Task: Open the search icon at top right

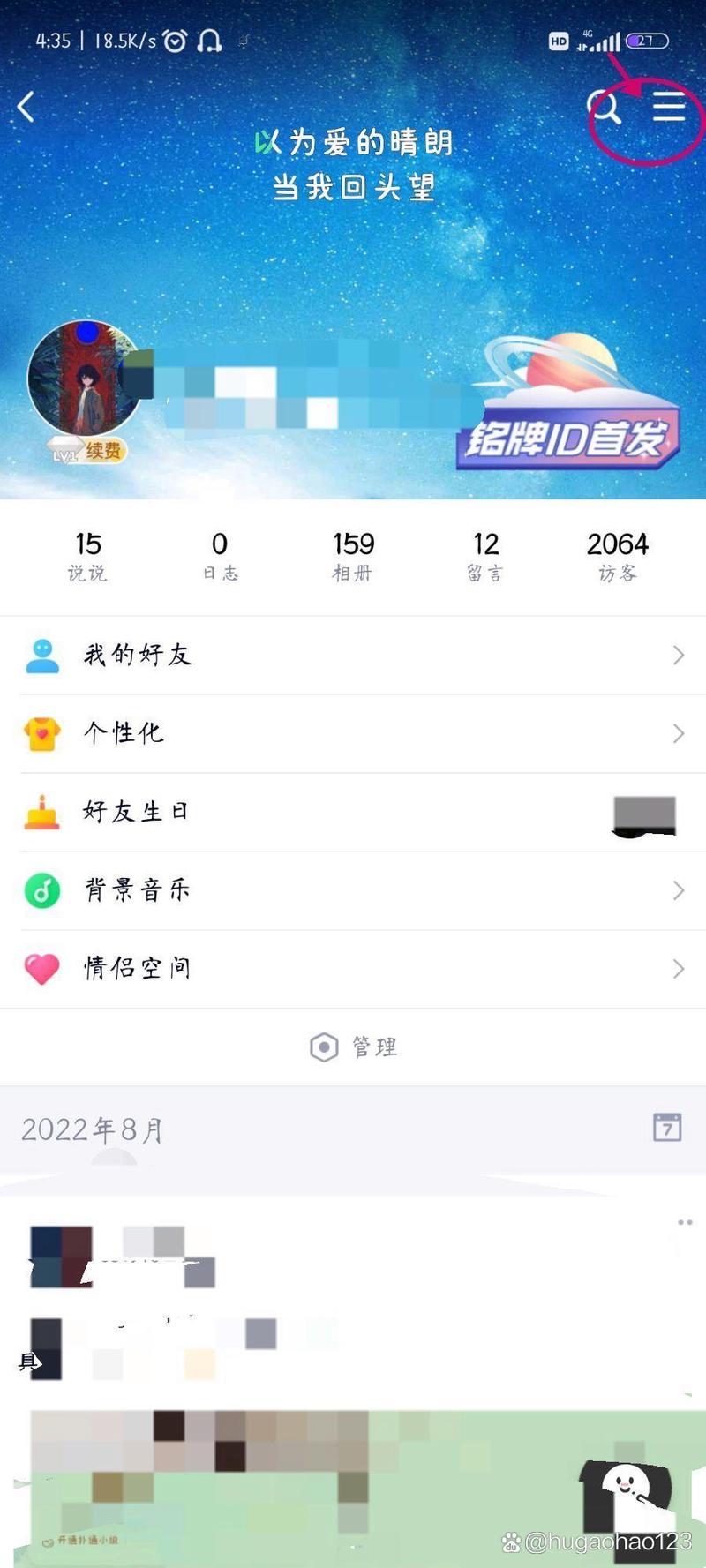Action: pyautogui.click(x=605, y=108)
